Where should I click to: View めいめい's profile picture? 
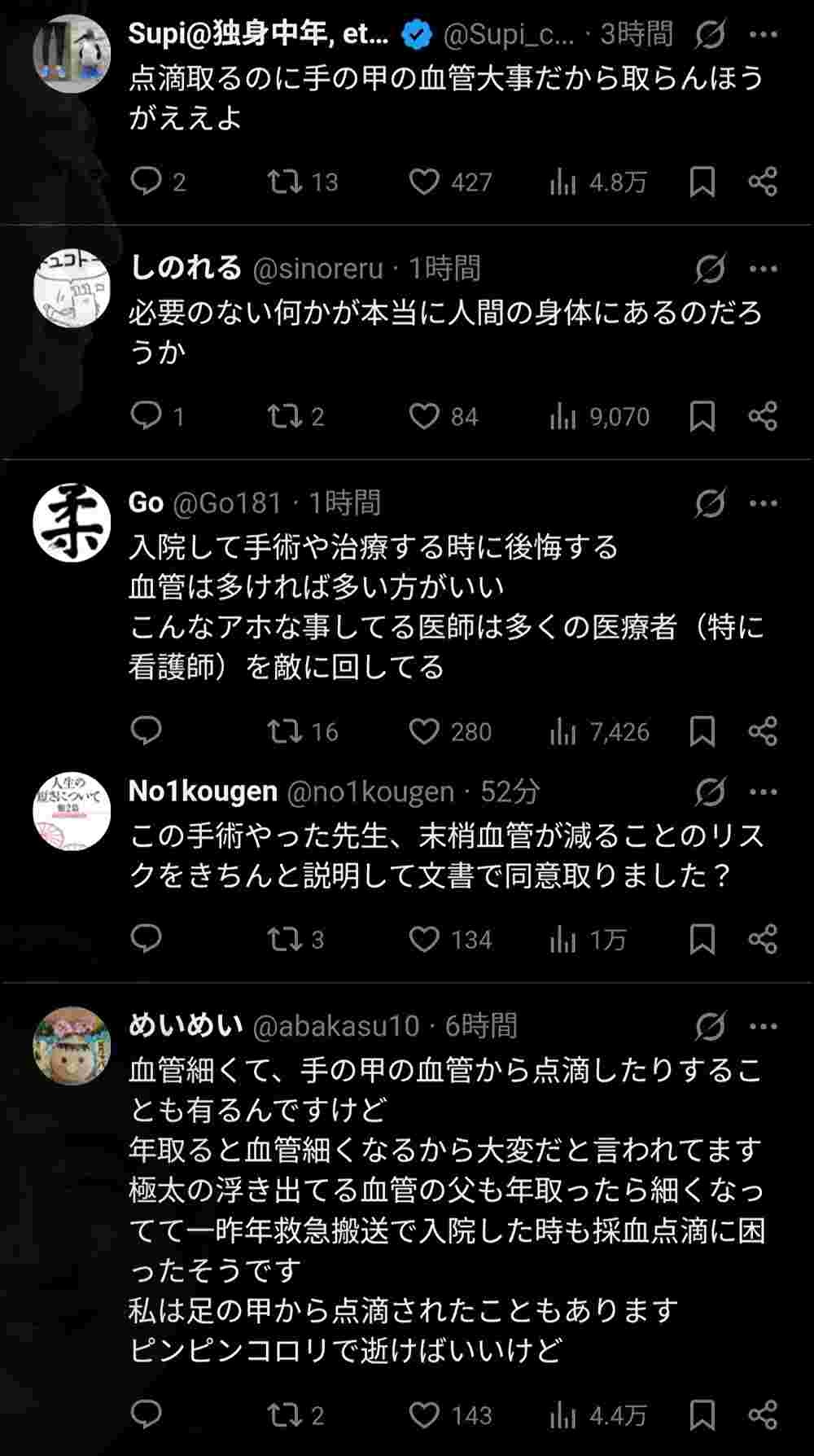[x=72, y=1046]
